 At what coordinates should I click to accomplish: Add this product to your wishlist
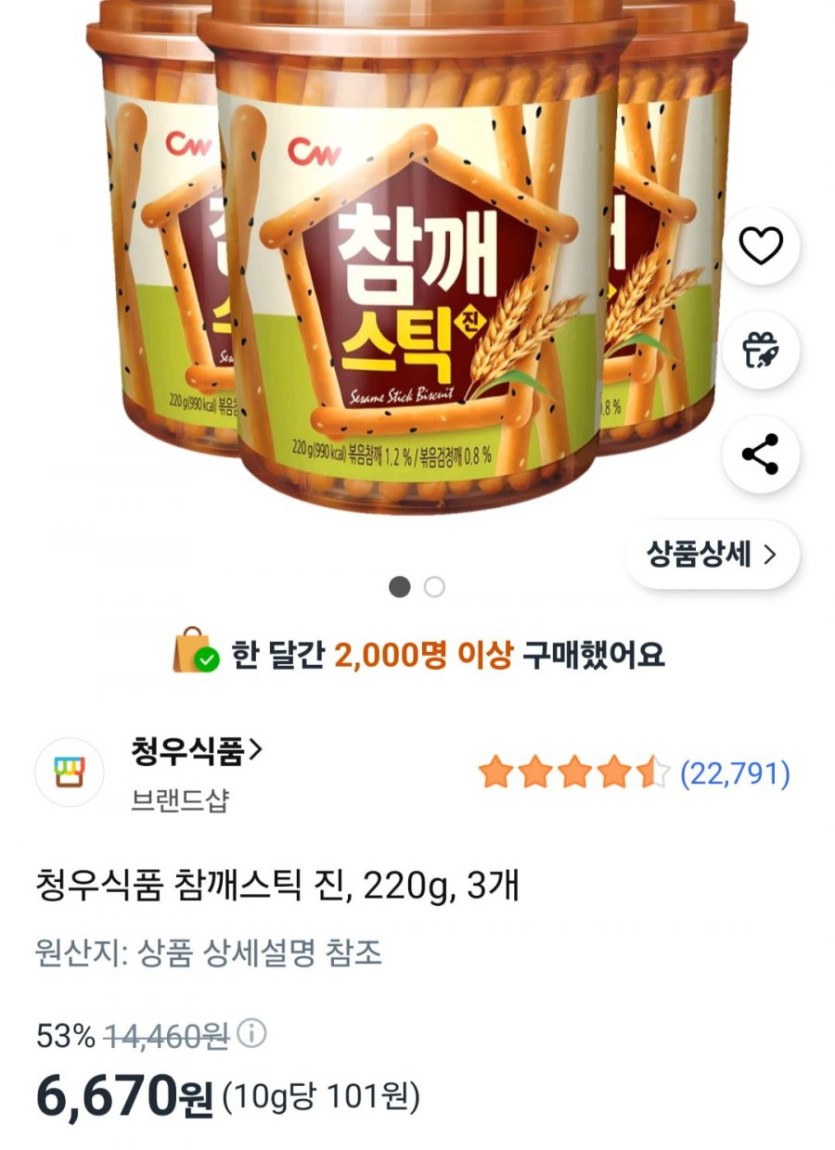(761, 246)
